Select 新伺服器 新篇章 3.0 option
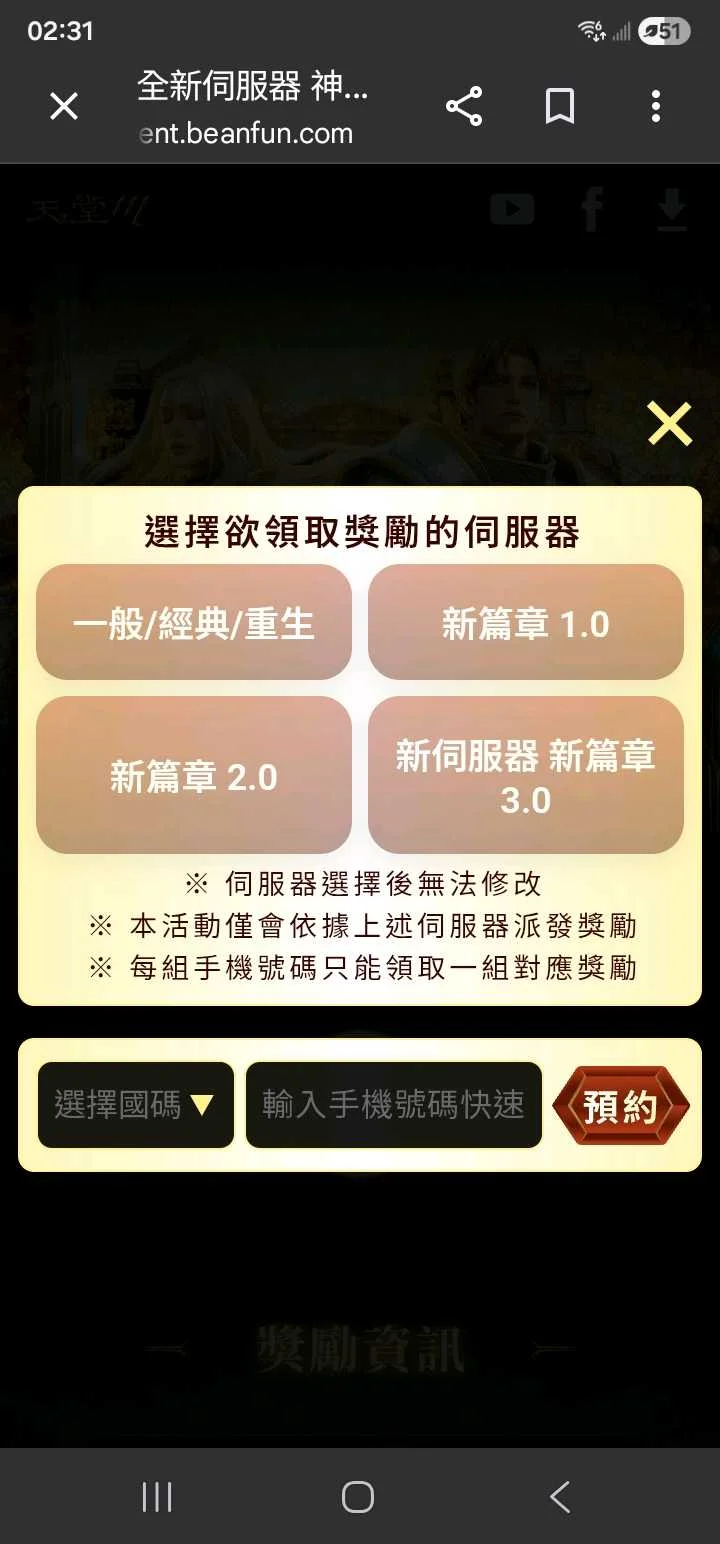This screenshot has width=720, height=1544. click(526, 776)
